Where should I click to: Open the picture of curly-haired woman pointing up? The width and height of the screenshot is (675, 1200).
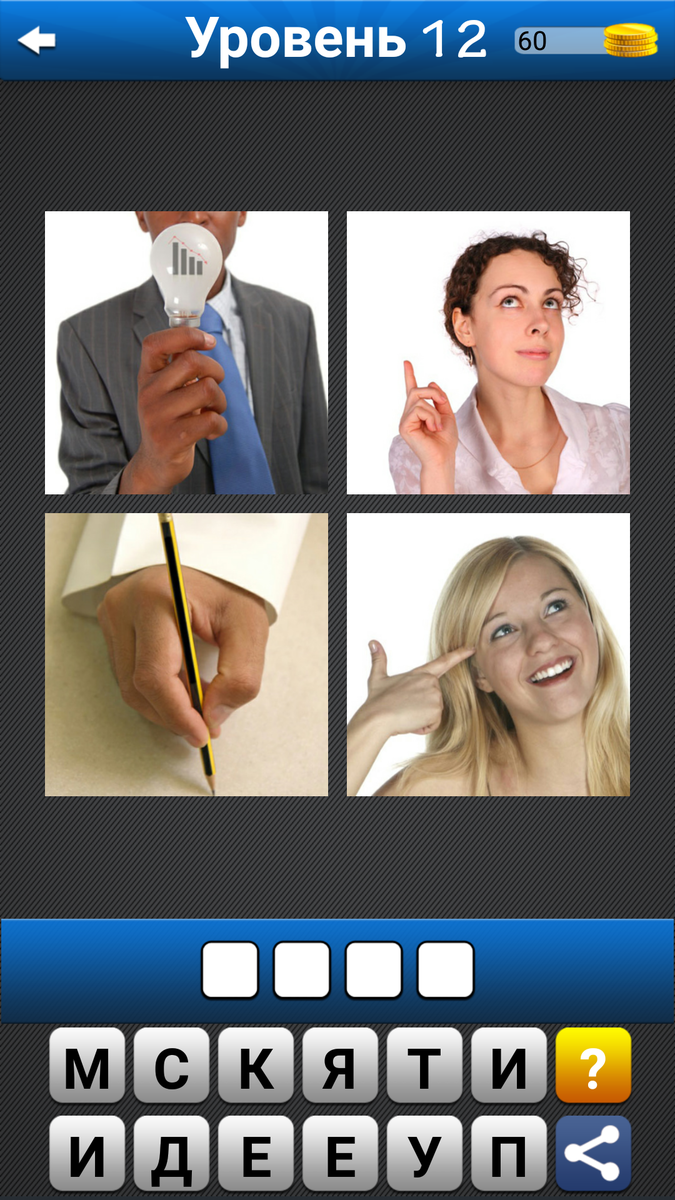coord(488,353)
